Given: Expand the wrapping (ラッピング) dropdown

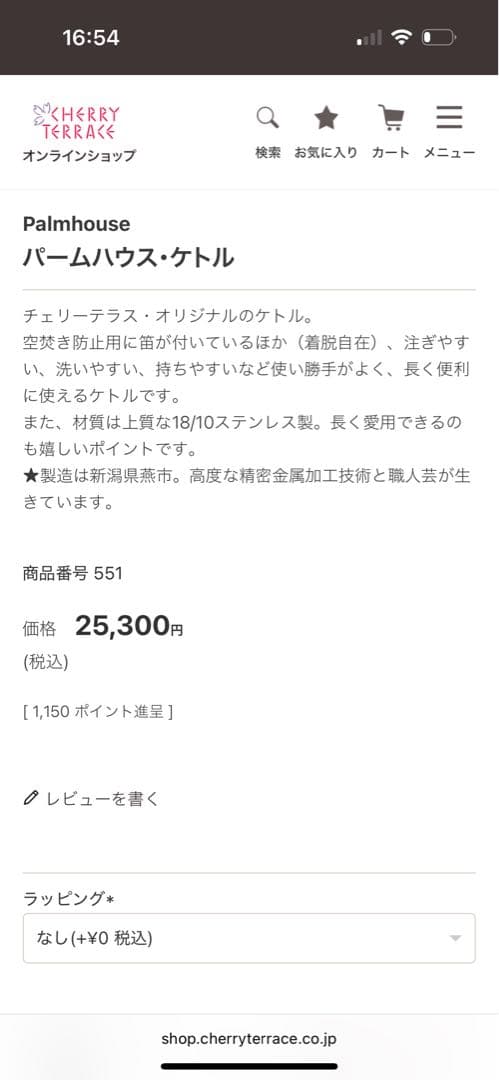Looking at the screenshot, I should (x=249, y=938).
